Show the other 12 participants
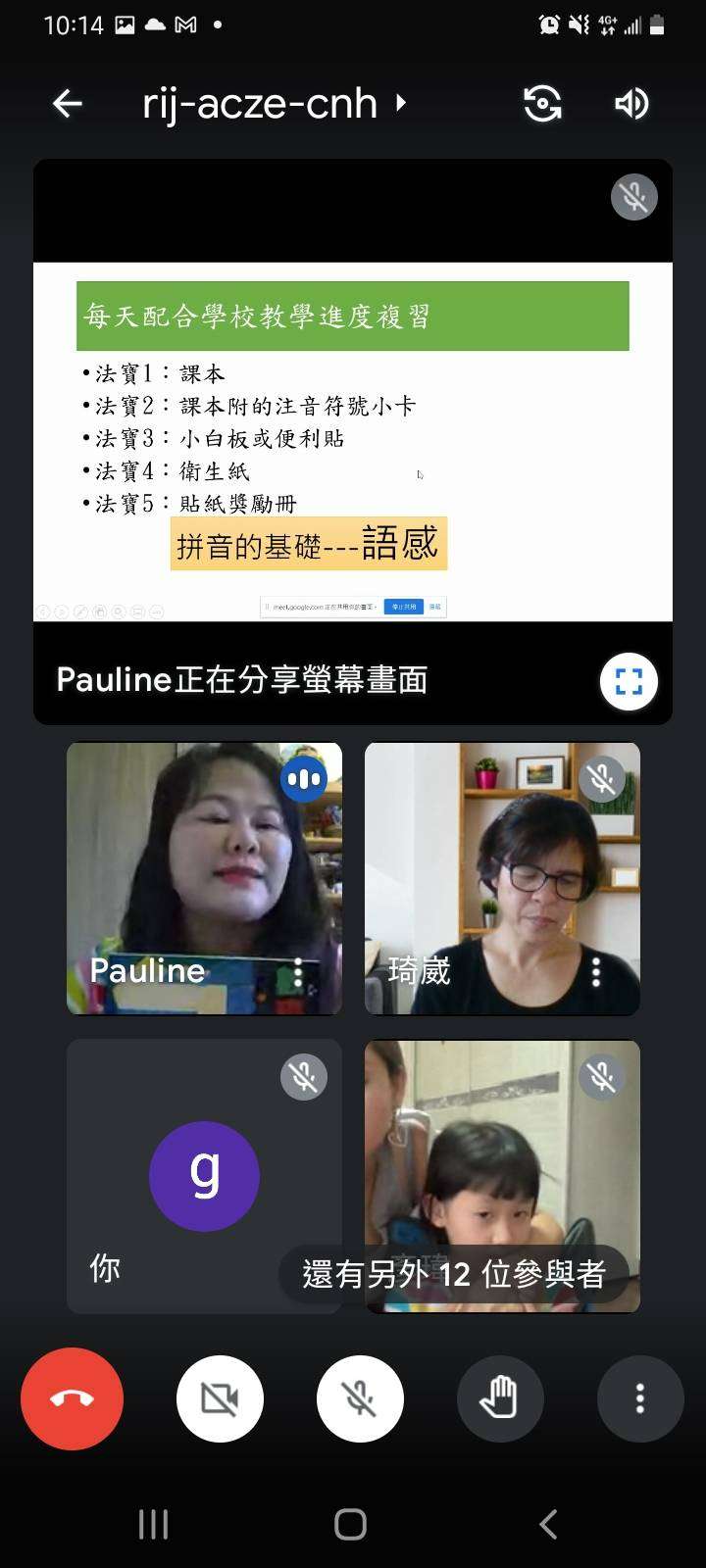This screenshot has height=1568, width=706. pyautogui.click(x=454, y=1274)
